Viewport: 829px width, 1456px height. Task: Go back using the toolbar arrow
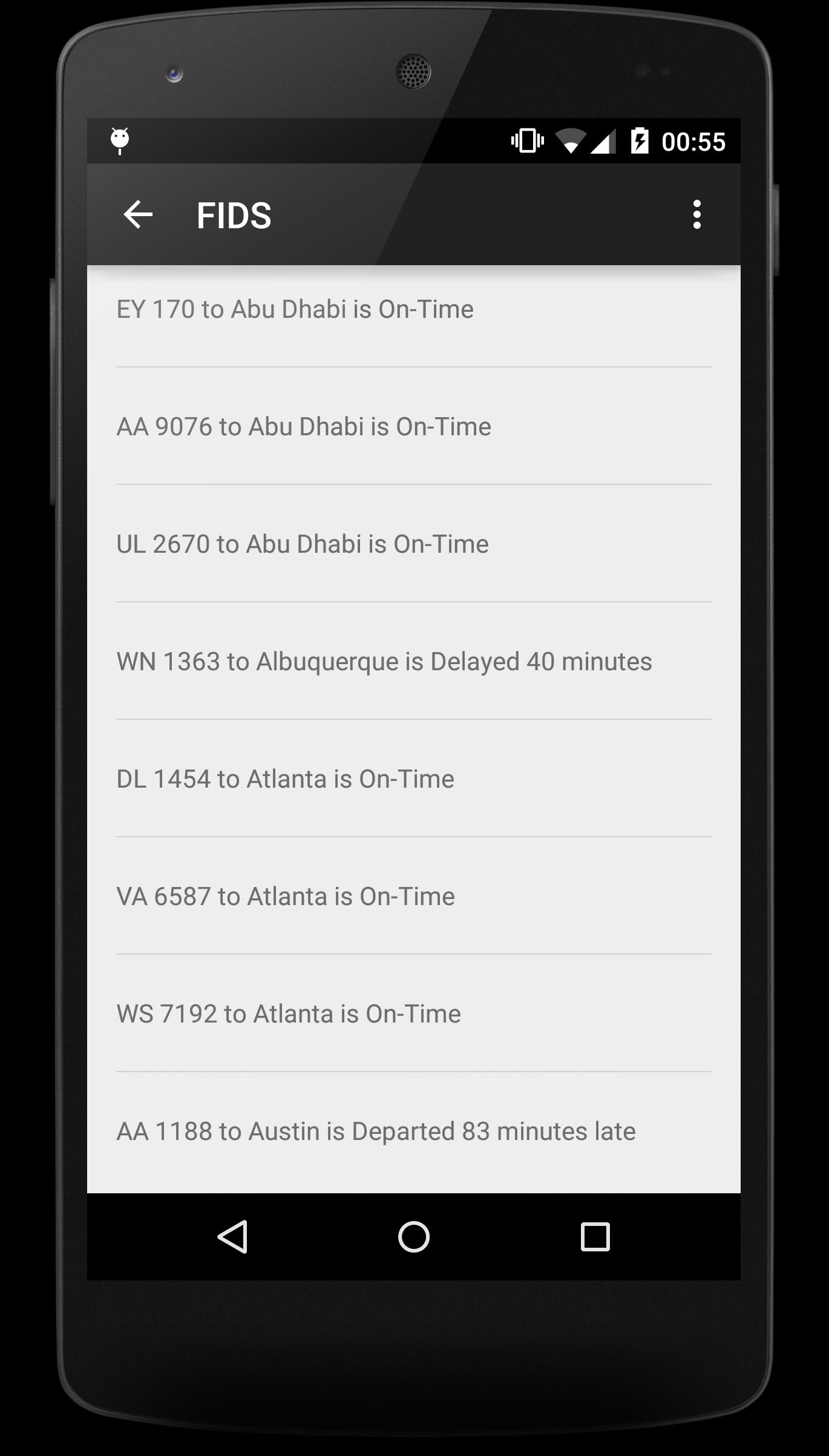138,215
